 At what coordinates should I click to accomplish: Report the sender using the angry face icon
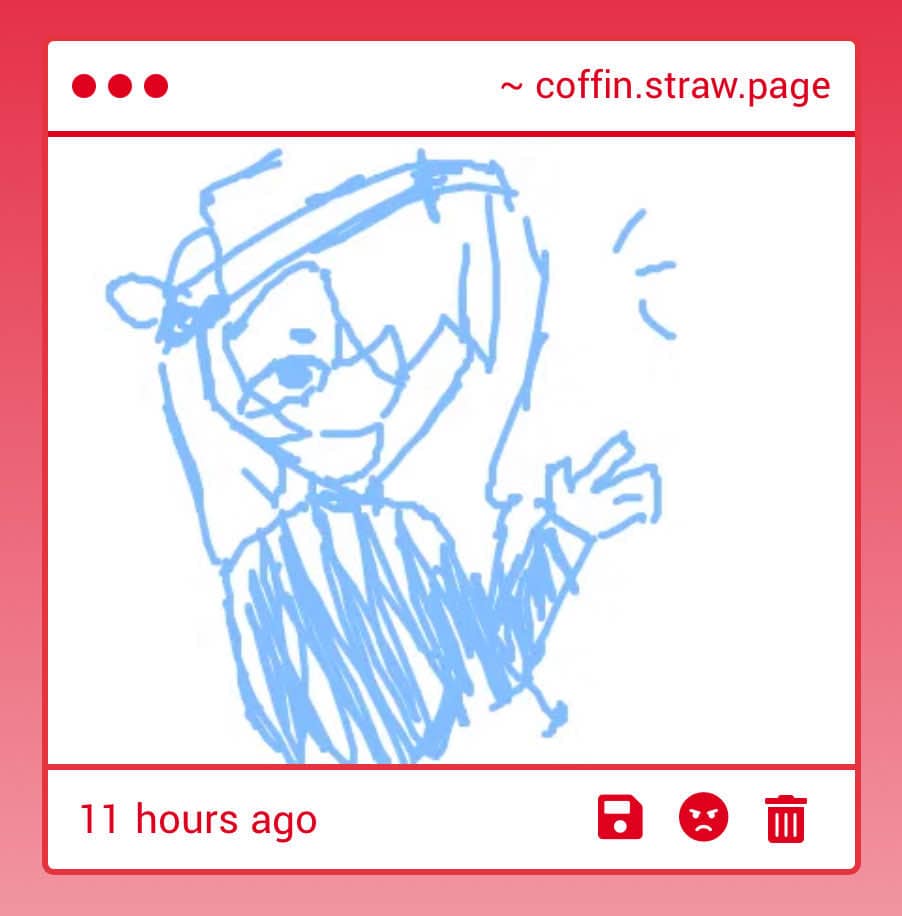pyautogui.click(x=703, y=818)
